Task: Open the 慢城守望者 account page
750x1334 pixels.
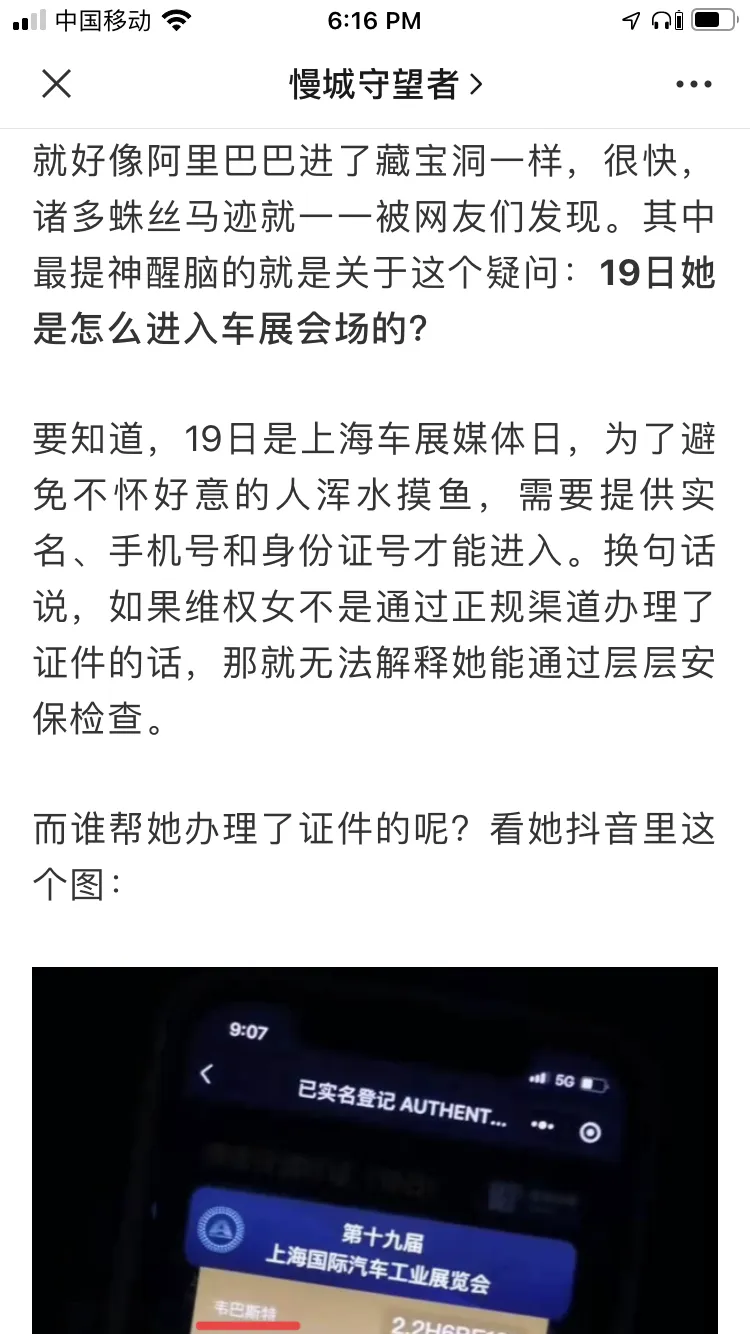Action: coord(385,85)
